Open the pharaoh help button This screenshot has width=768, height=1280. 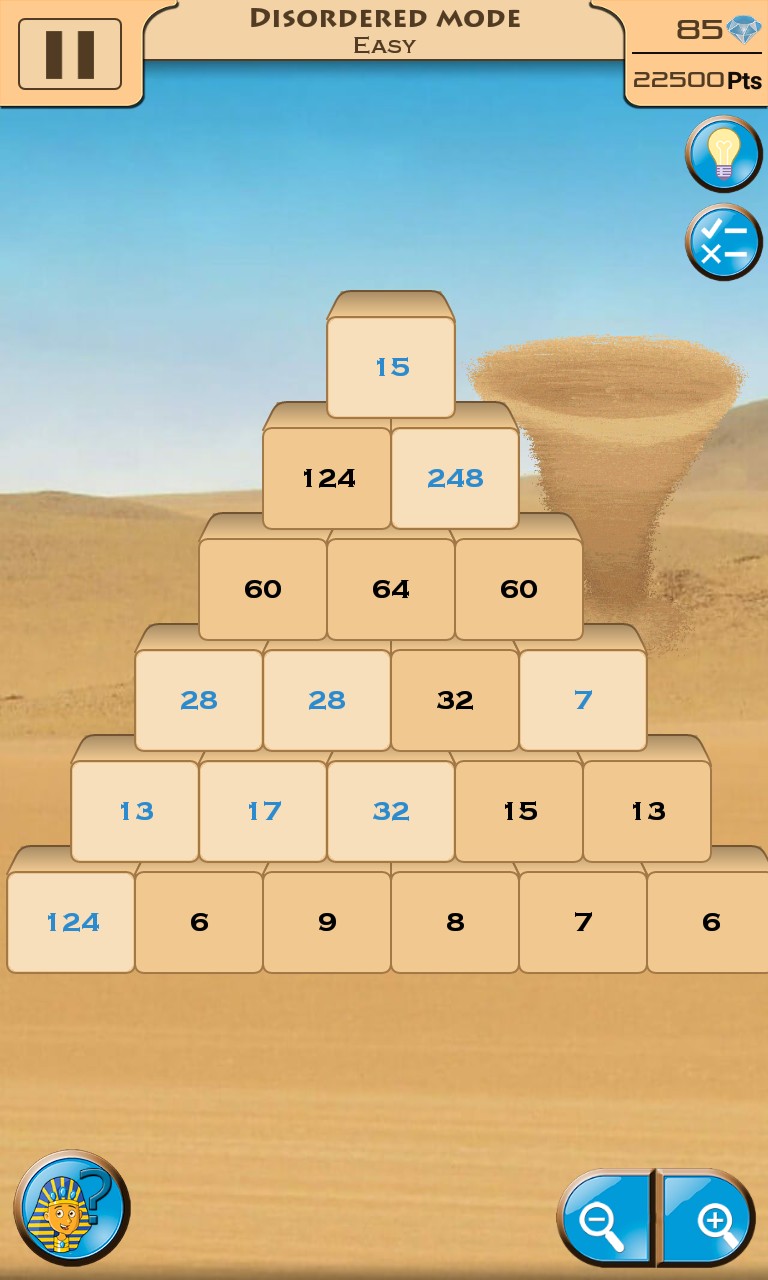pyautogui.click(x=71, y=1208)
